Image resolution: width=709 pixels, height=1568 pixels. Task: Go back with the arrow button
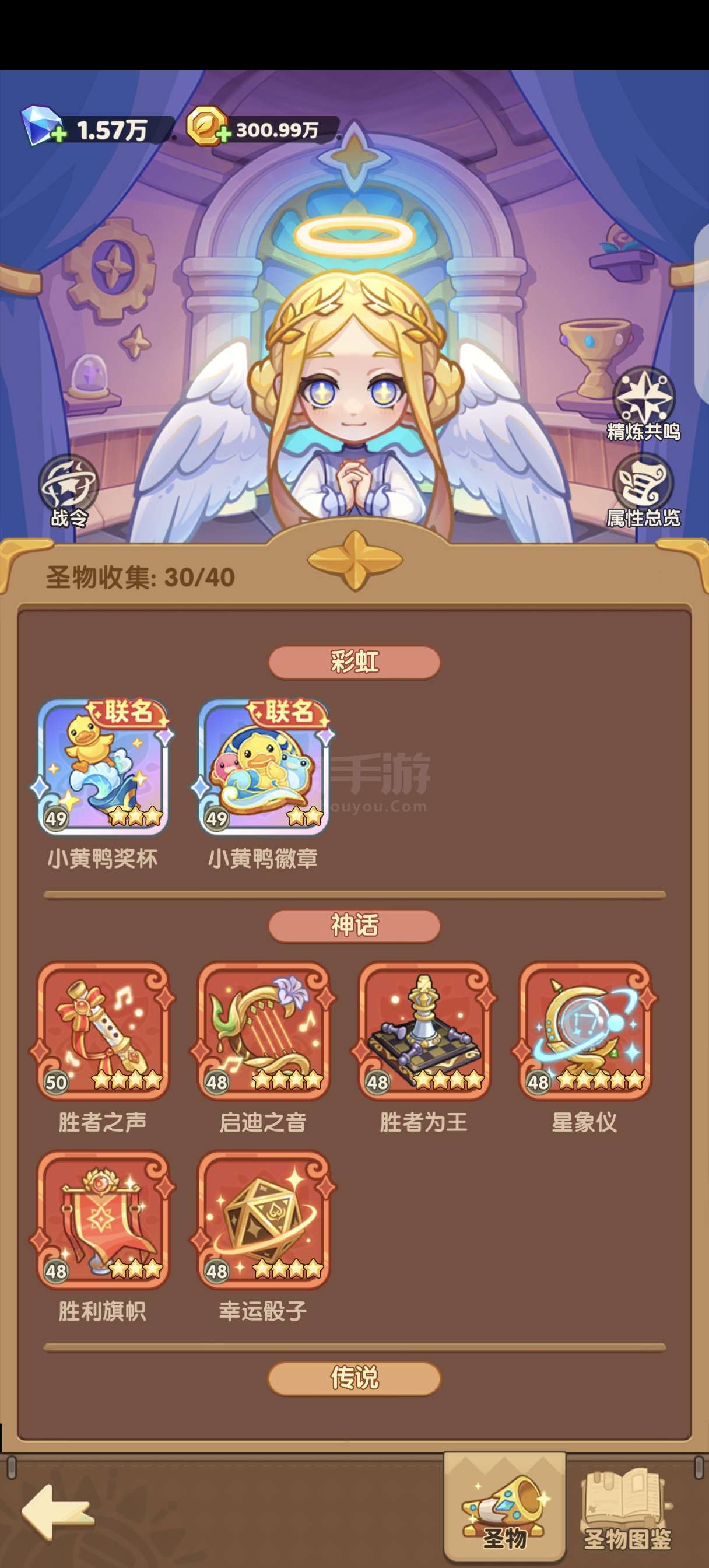point(58,1513)
